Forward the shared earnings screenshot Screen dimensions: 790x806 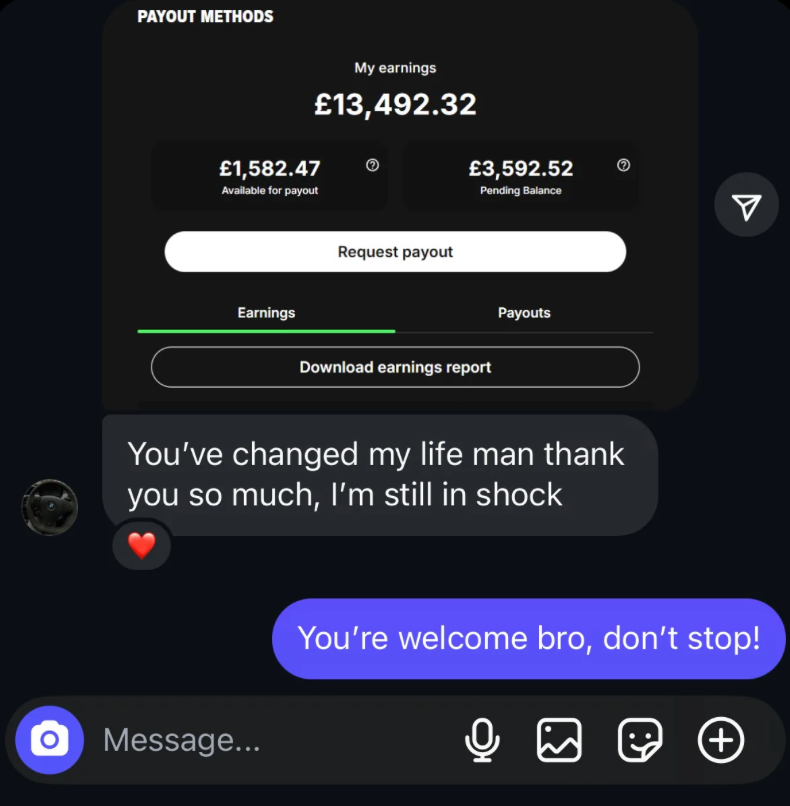tap(746, 206)
